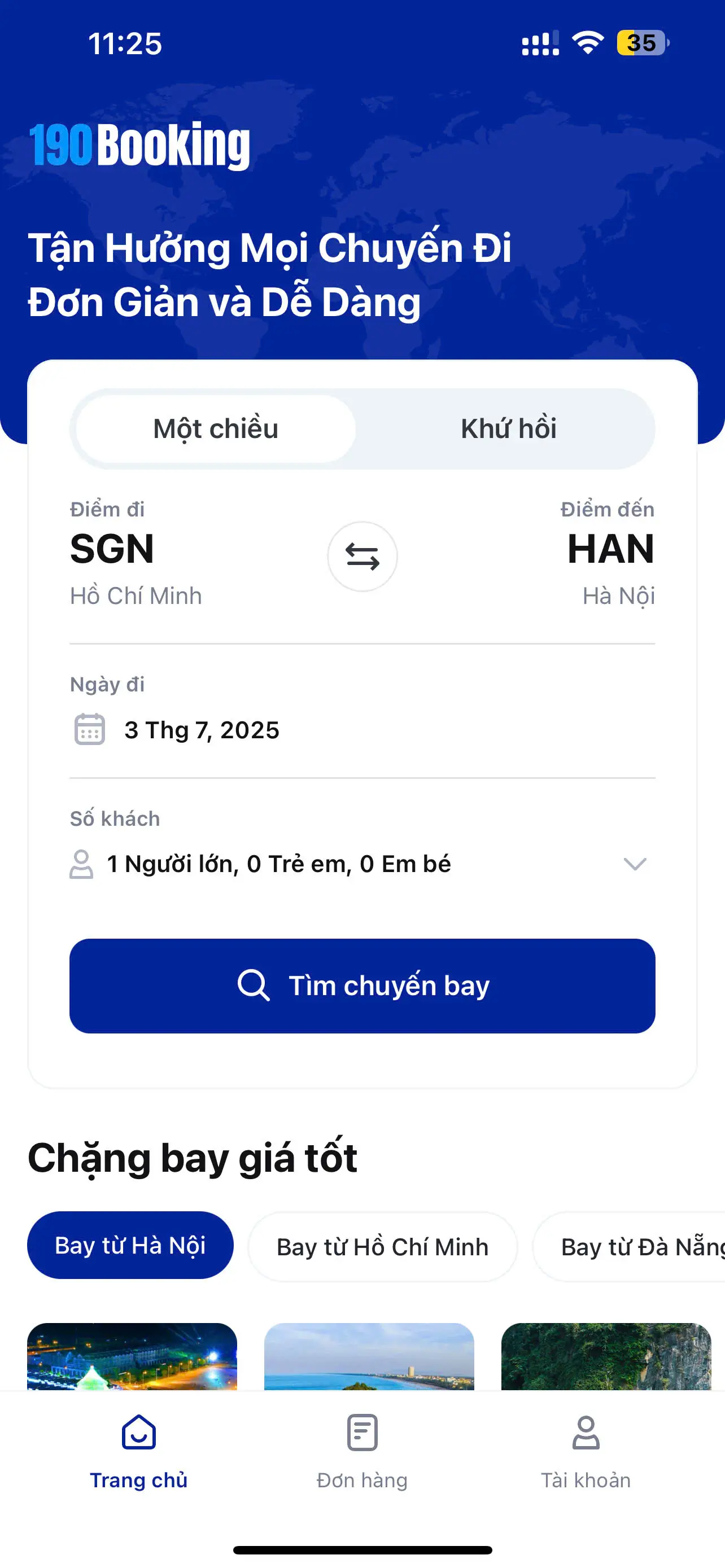Open the Đơn hàng orders tab
This screenshot has width=725, height=1568.
tap(362, 1451)
